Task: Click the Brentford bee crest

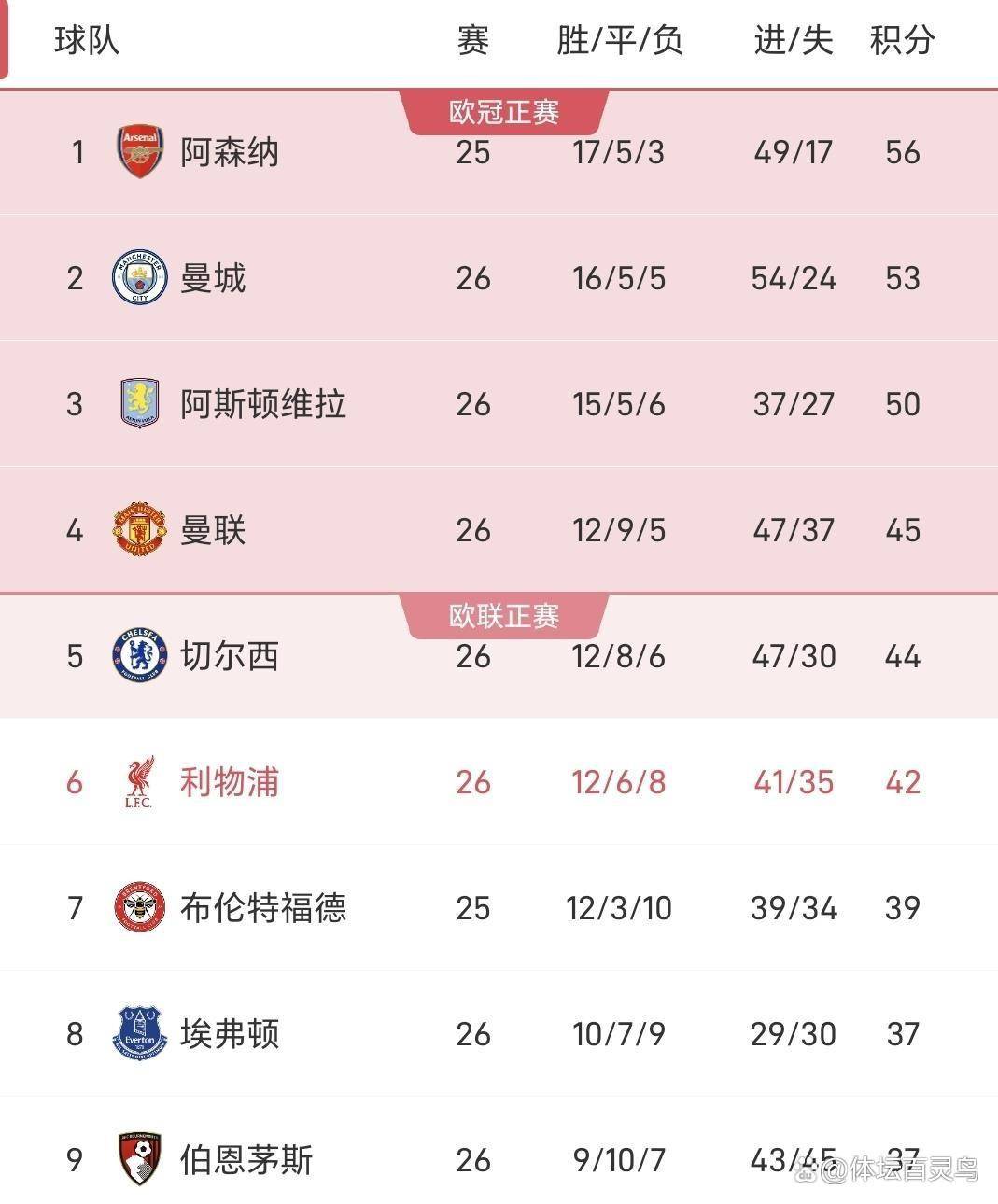Action: pos(137,907)
